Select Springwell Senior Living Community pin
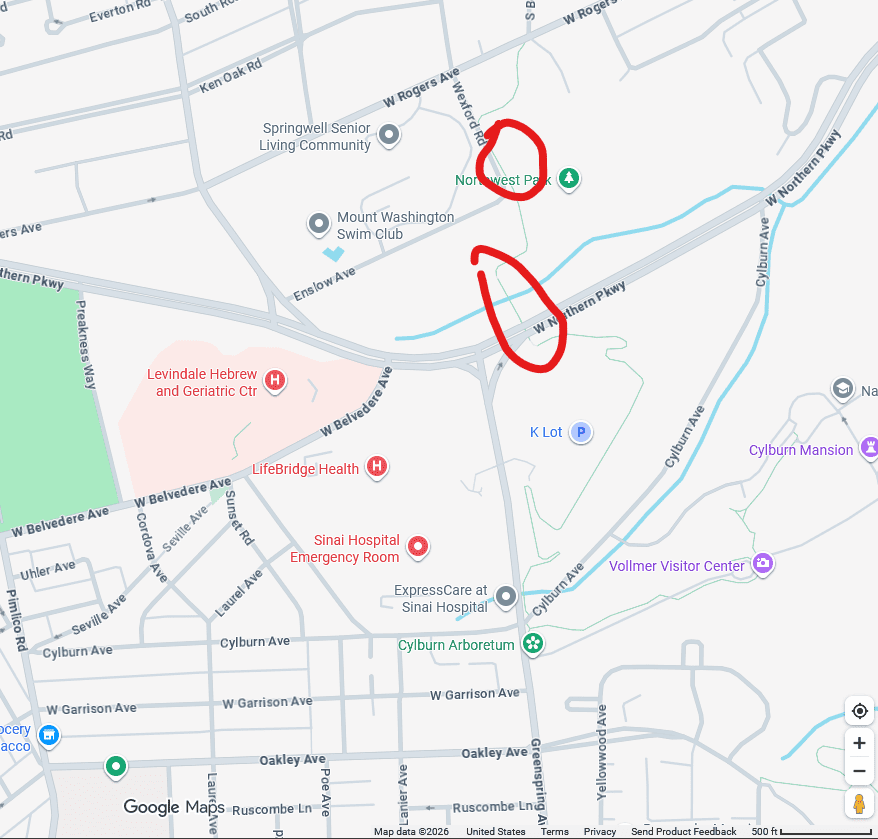Screen dimensions: 878x839 click(389, 135)
